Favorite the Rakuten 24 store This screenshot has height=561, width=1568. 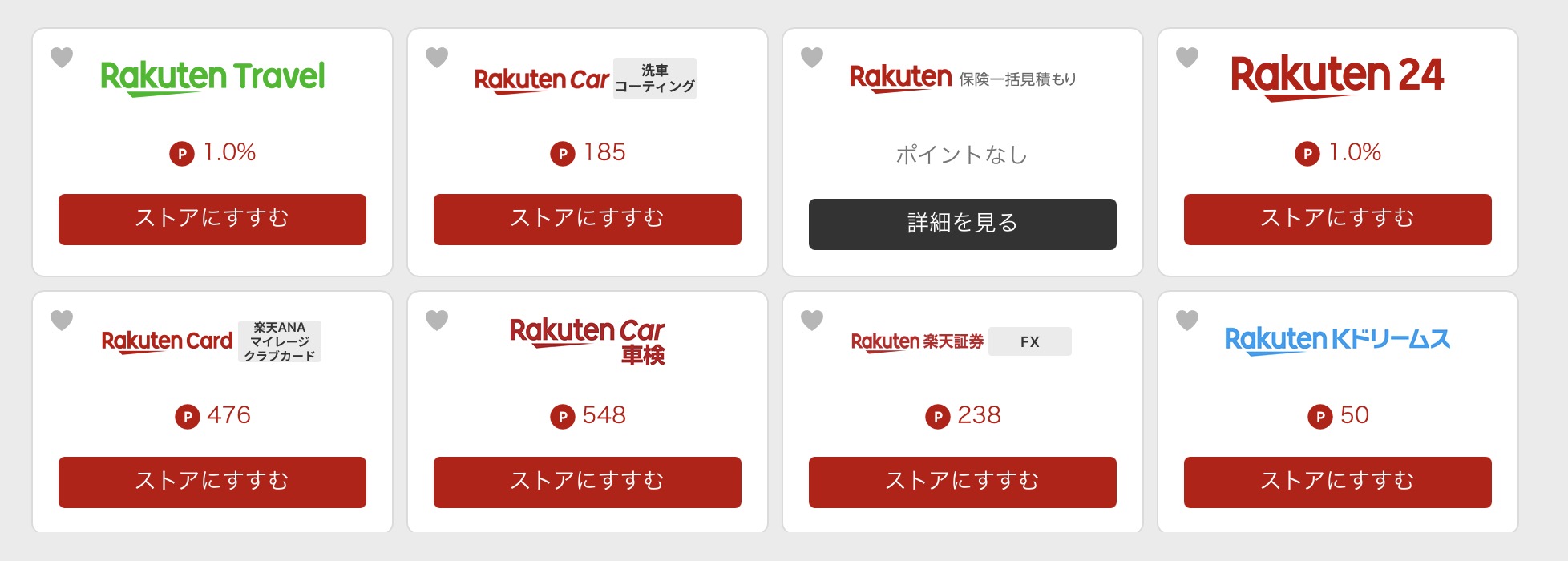point(1187,57)
